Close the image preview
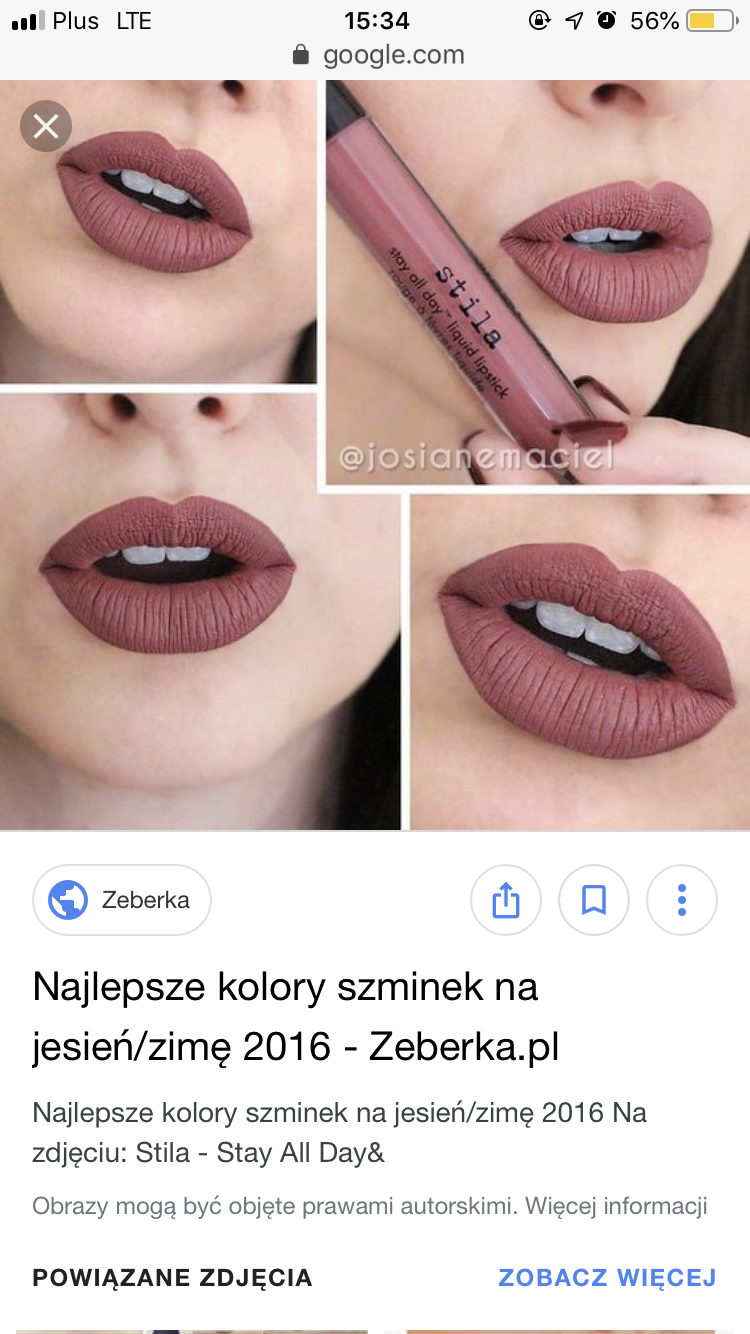The image size is (750, 1334). tap(46, 127)
